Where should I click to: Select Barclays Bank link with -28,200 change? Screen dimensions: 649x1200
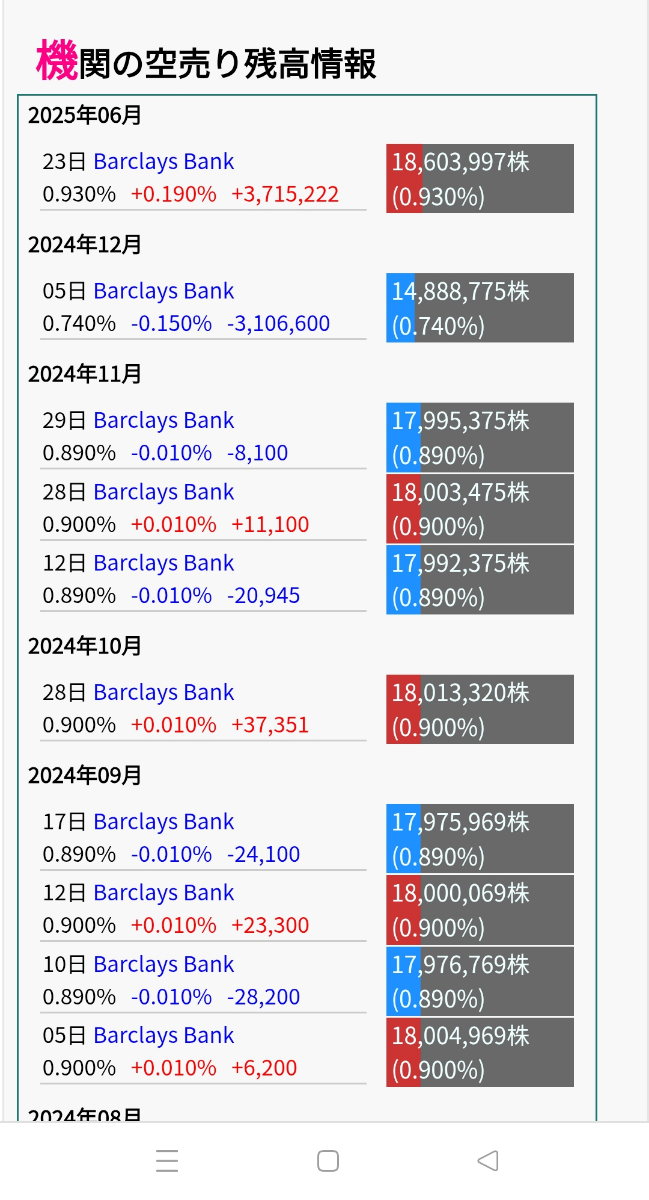(x=163, y=964)
